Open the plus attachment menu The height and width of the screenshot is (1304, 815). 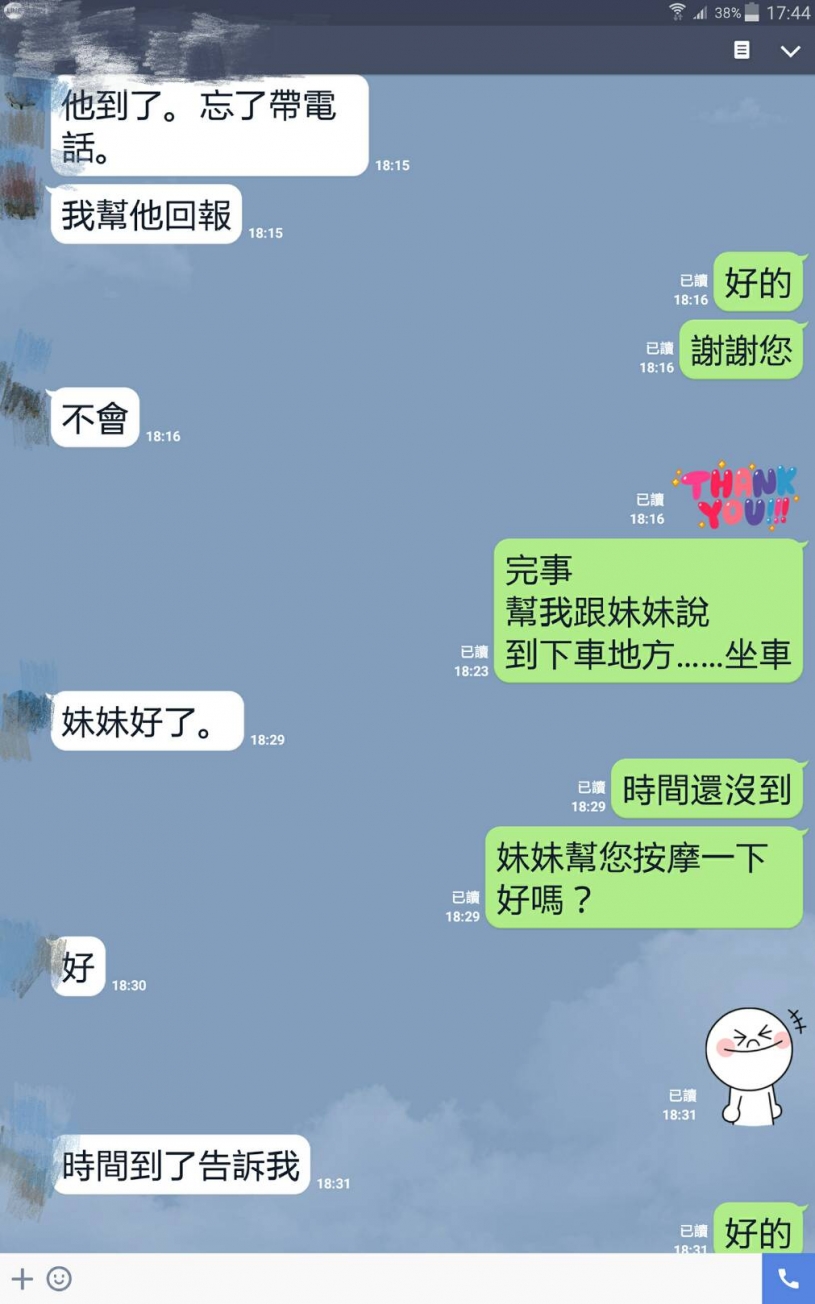(22, 1278)
